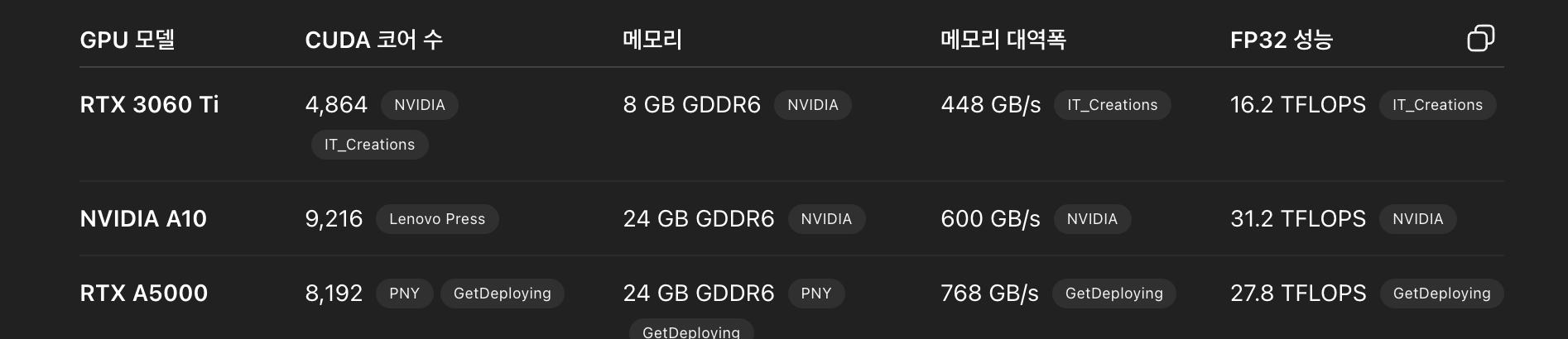Screen dimensions: 1568x339
Task: Open the GetDeploying chip beside 8,192
Action: pos(502,294)
